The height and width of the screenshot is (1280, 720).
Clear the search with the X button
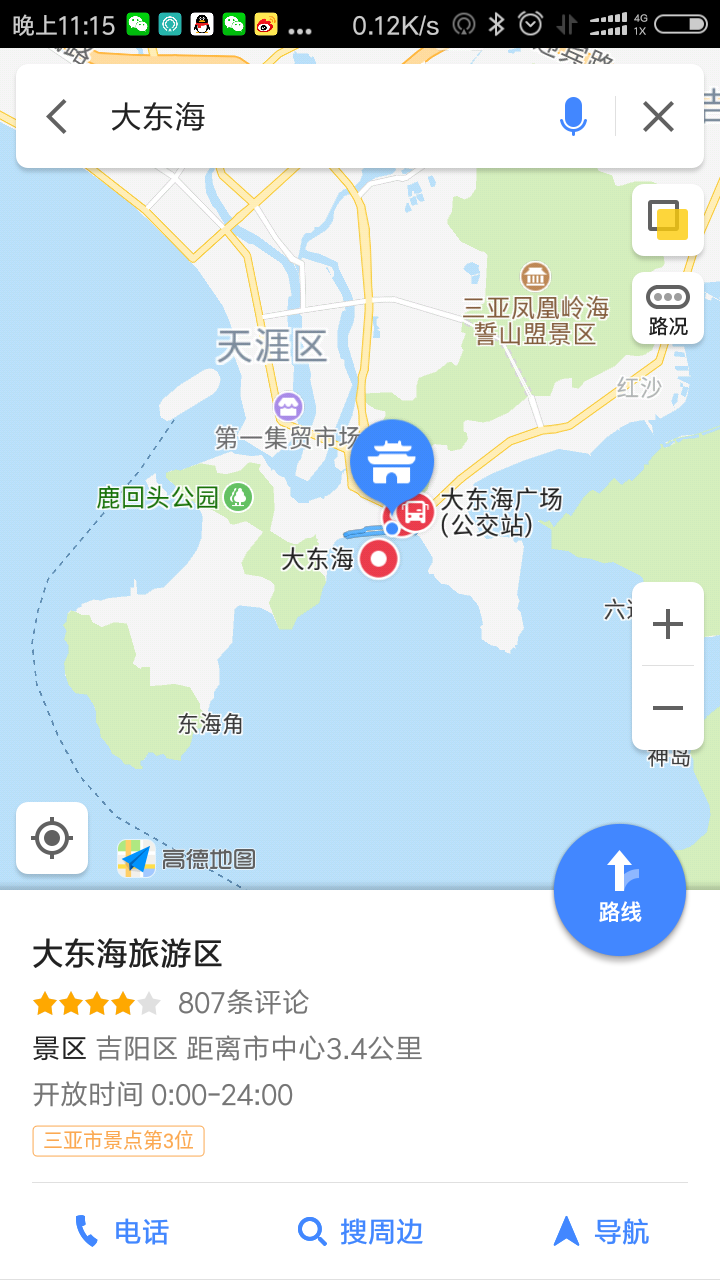coord(658,117)
